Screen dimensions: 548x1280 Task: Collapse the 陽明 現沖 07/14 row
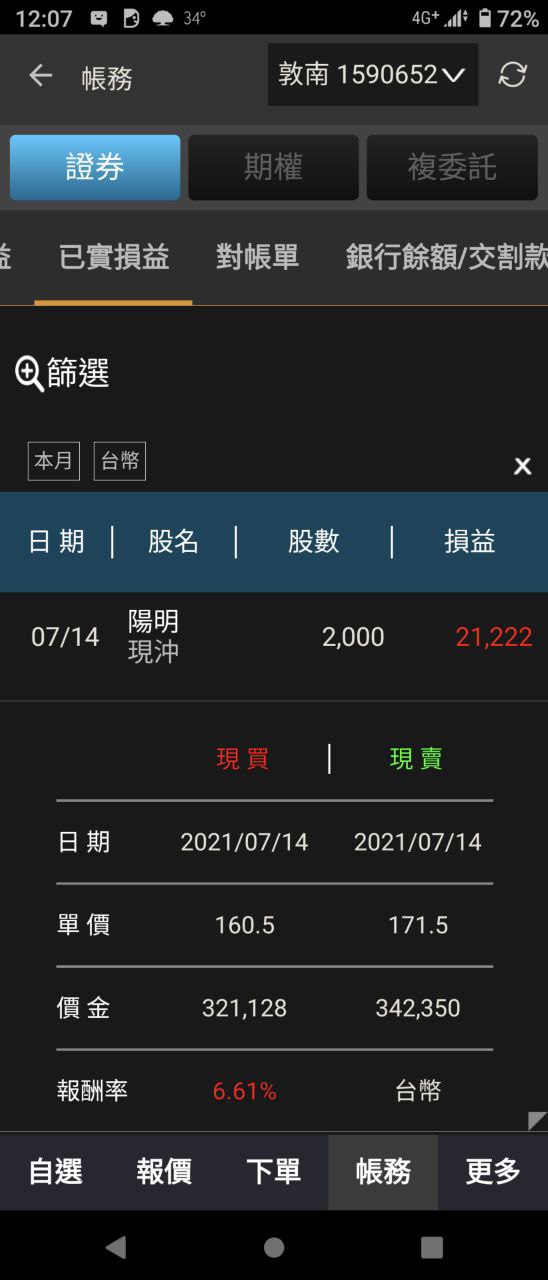click(274, 637)
